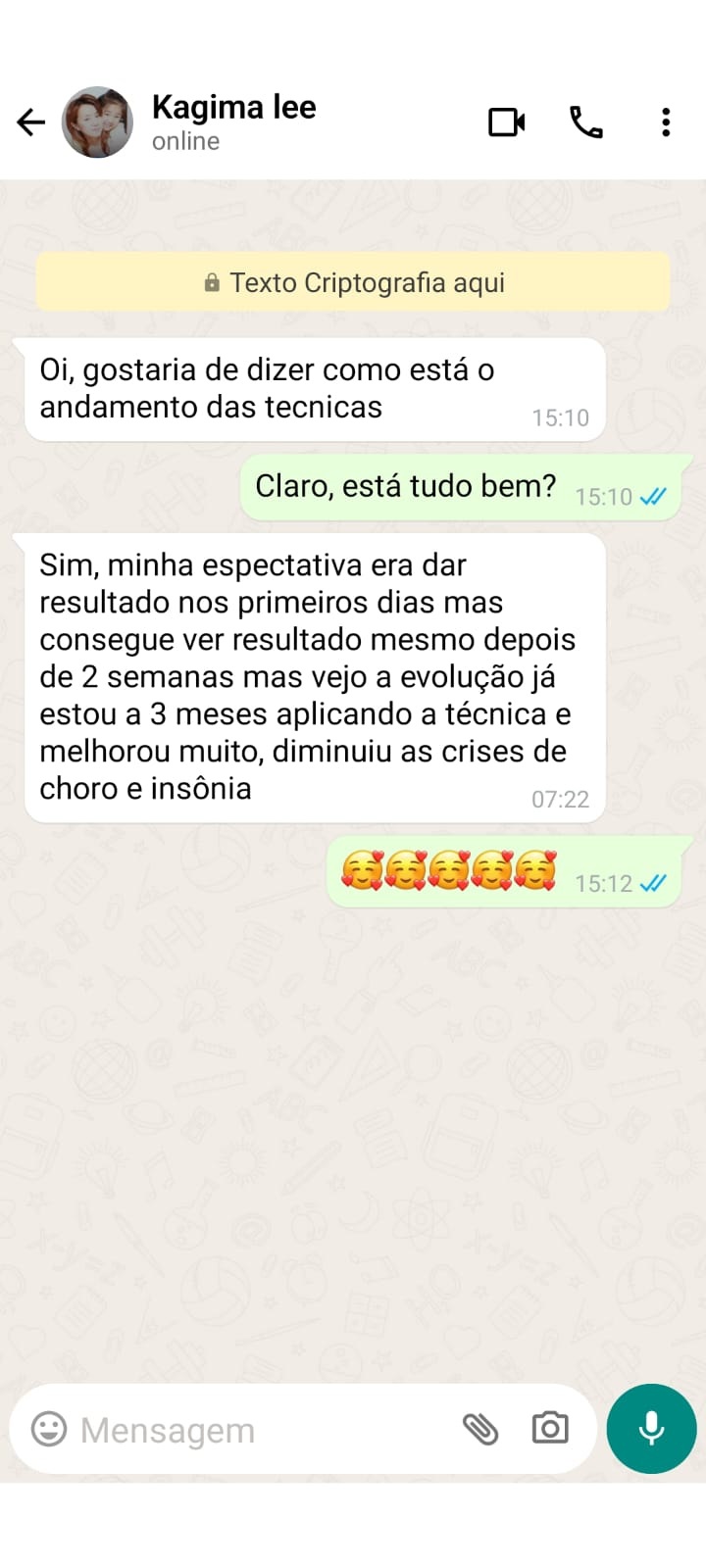This screenshot has width=706, height=1568.
Task: Tap the Texto Criptografia aqui banner
Action: pos(353,283)
